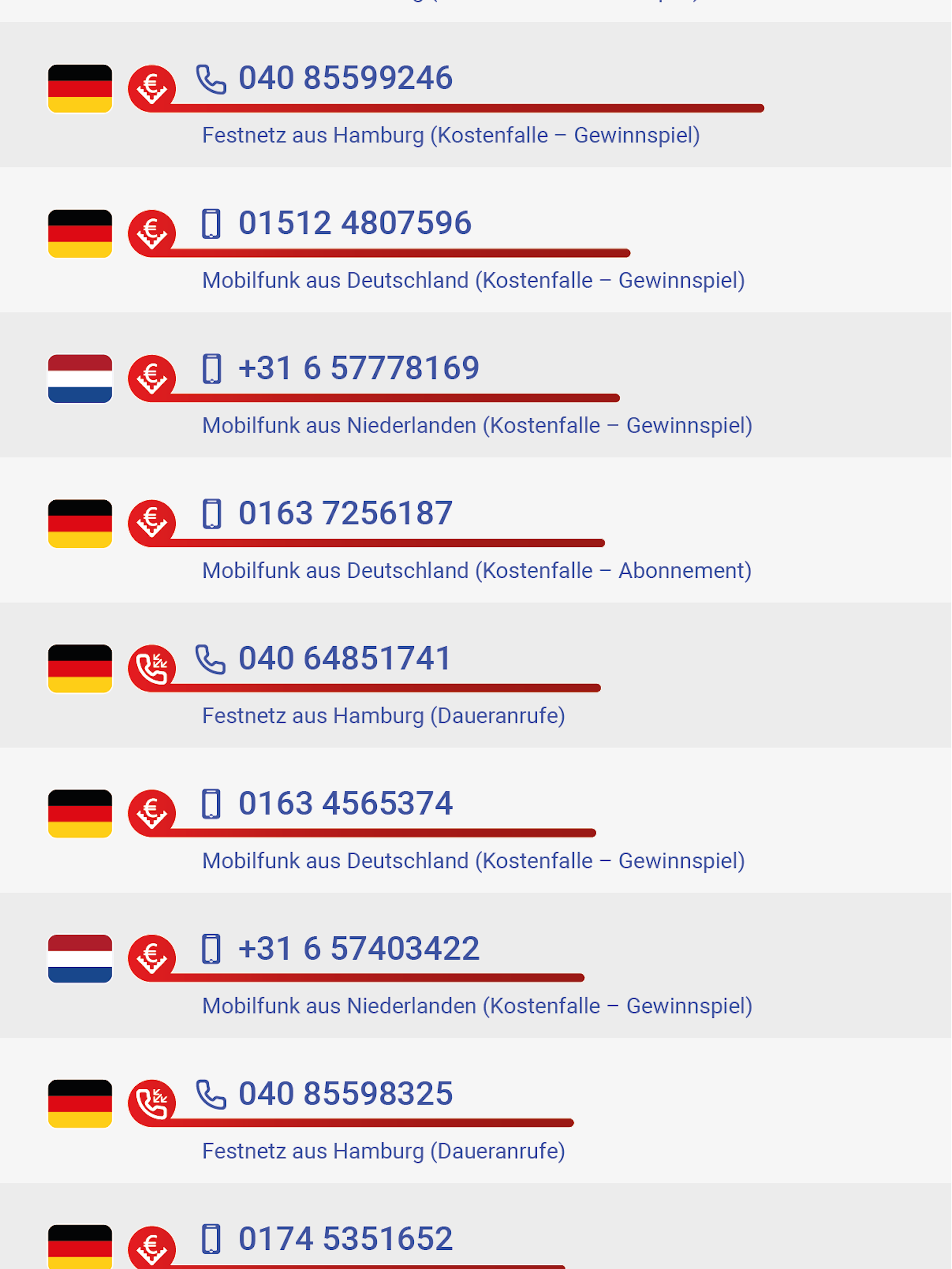Select the +31 6 57778169 entry

click(x=358, y=368)
